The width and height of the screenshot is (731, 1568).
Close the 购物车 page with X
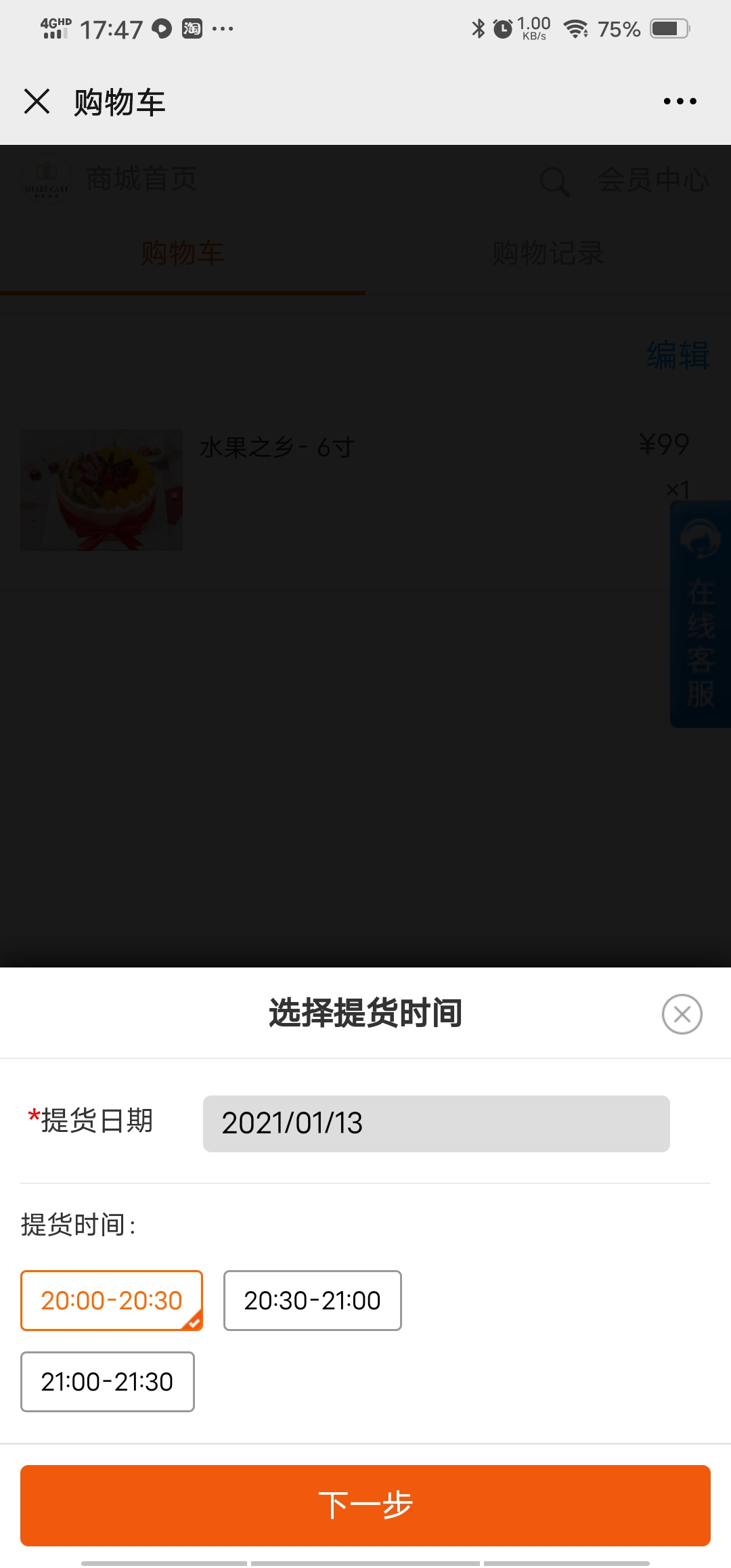37,102
